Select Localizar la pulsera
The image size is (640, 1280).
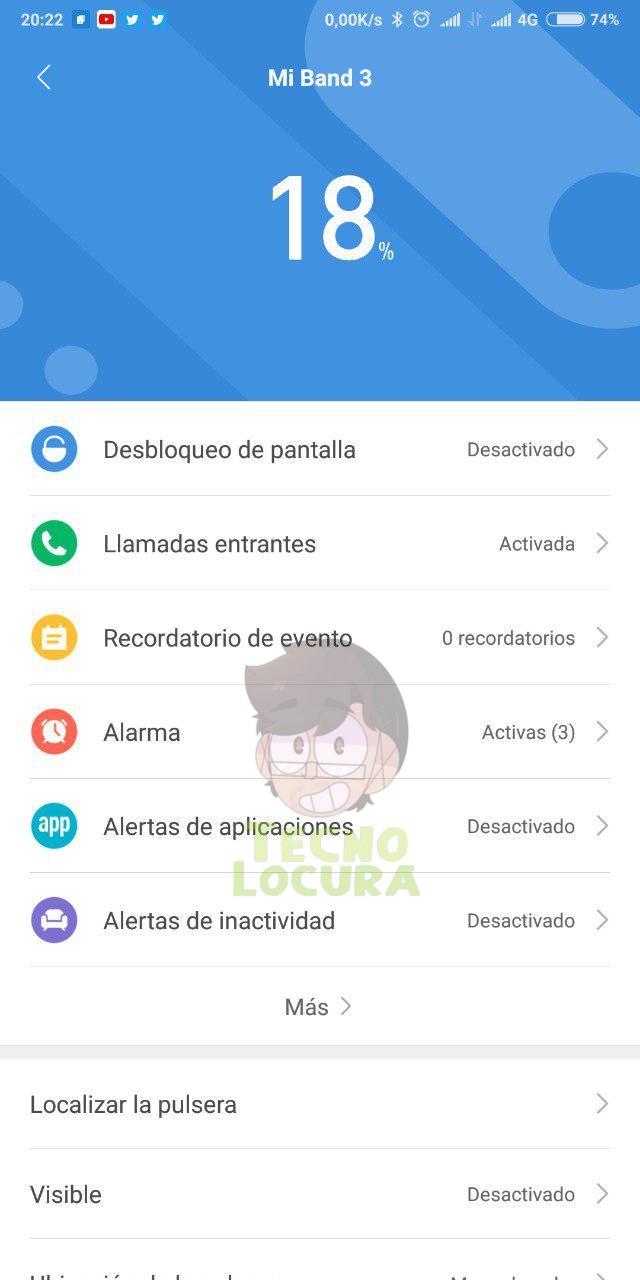point(320,1104)
